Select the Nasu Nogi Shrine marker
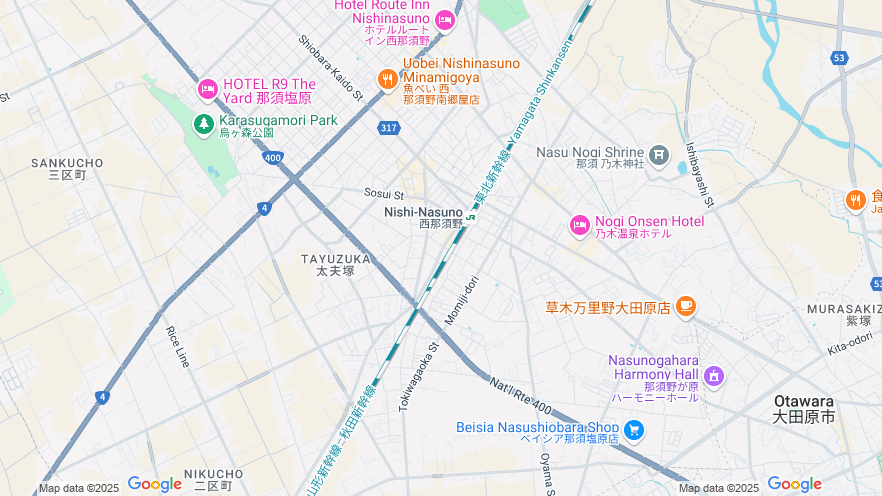The height and width of the screenshot is (496, 882). [x=658, y=154]
